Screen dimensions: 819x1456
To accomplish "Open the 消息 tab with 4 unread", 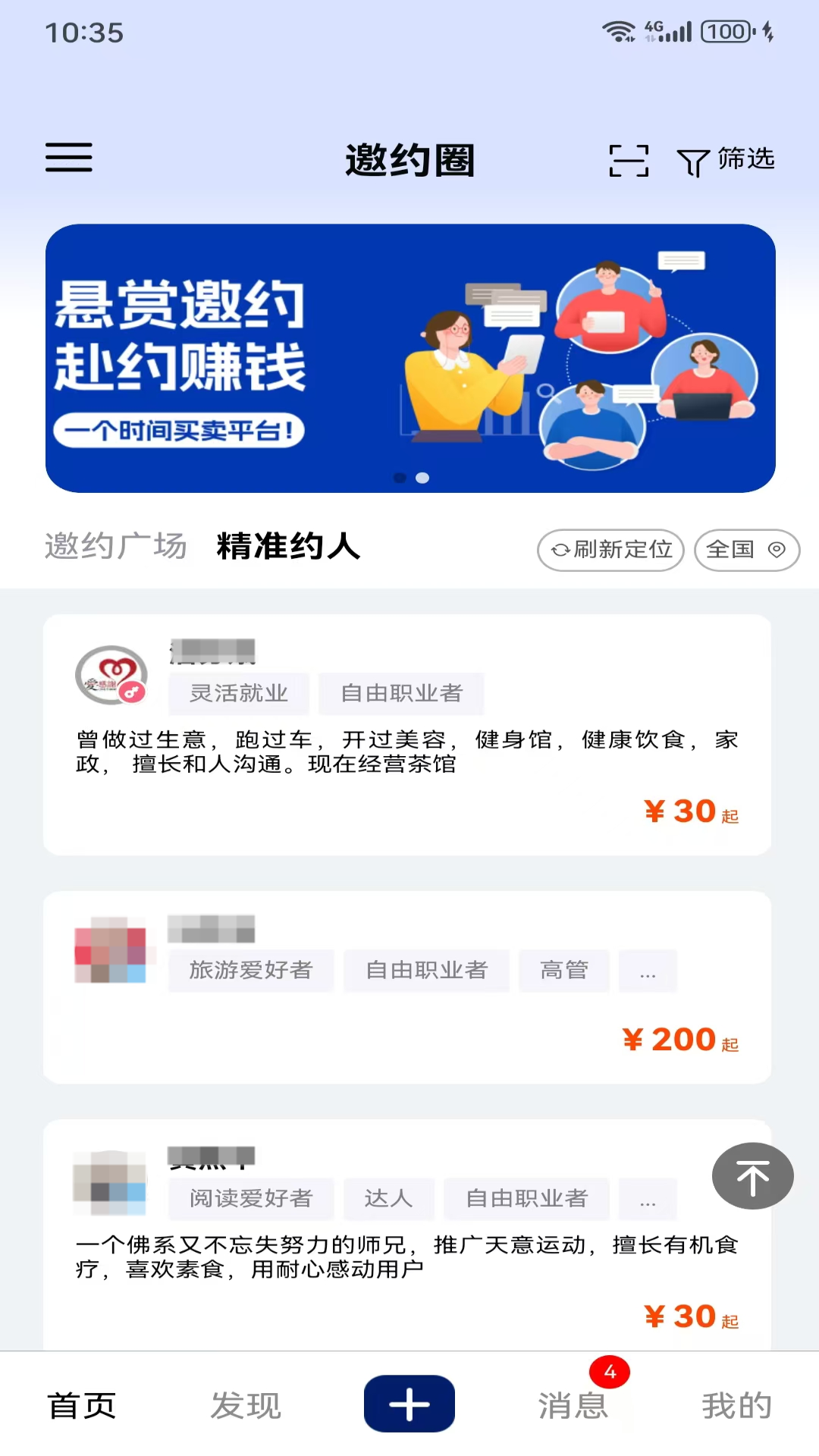I will pyautogui.click(x=573, y=1405).
